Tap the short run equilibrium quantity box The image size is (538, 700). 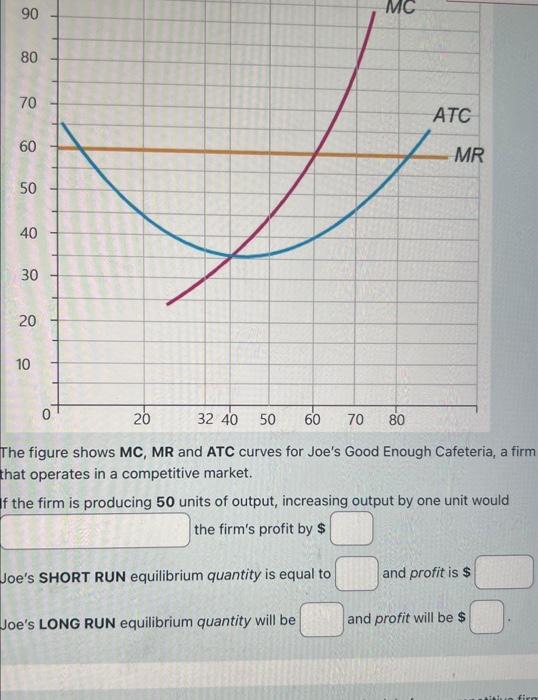tap(357, 573)
